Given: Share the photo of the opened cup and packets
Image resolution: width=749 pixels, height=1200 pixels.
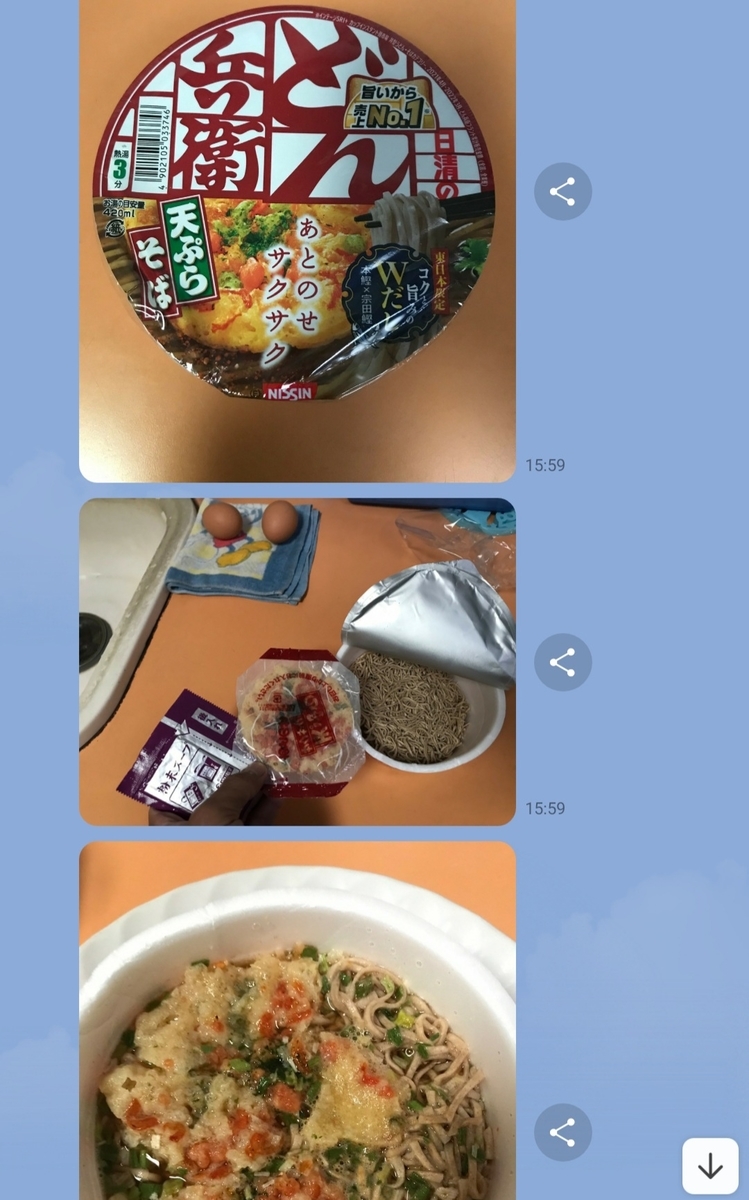Looking at the screenshot, I should point(562,662).
